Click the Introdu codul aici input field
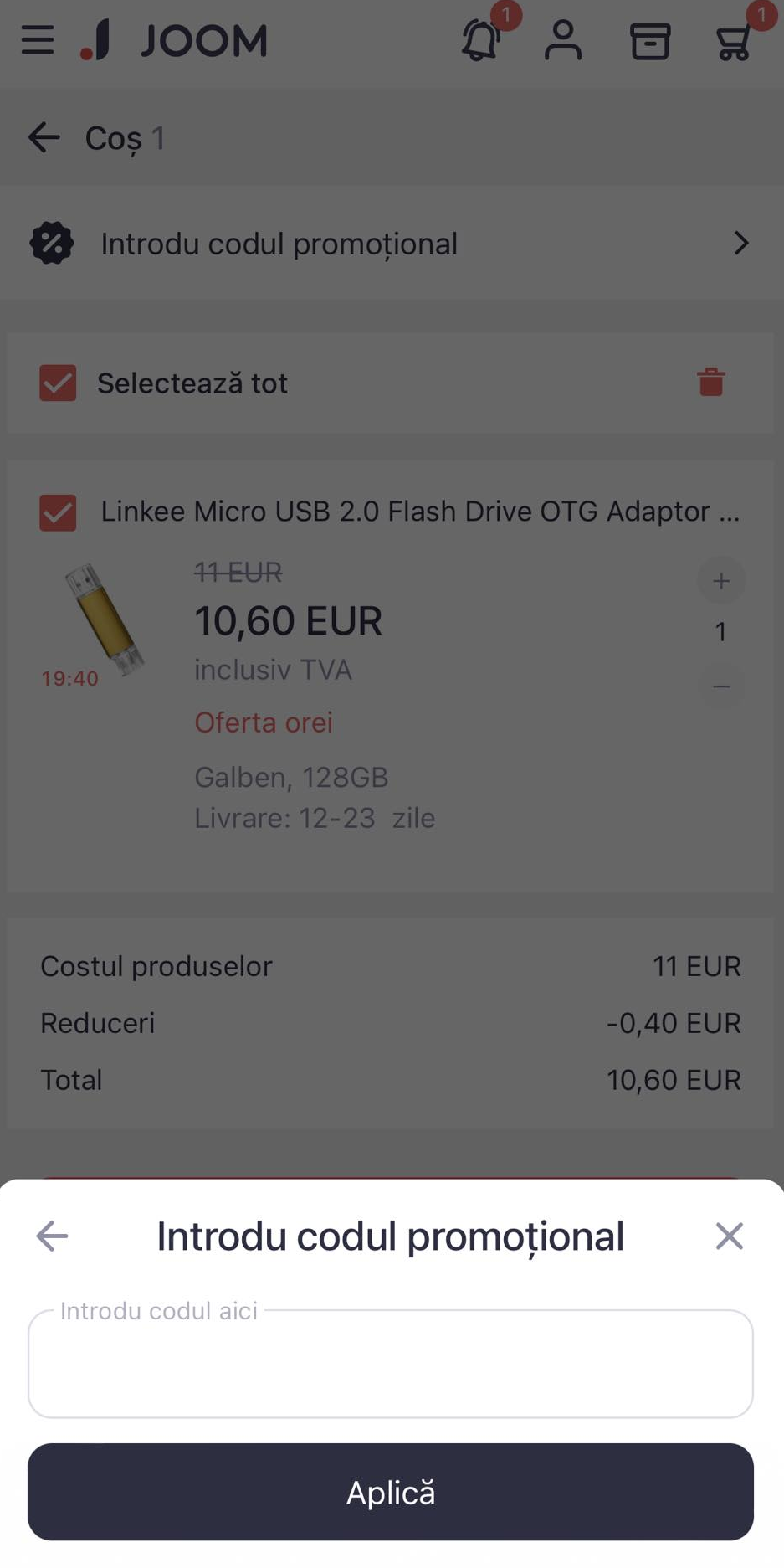The height and width of the screenshot is (1568, 784). 392,1365
